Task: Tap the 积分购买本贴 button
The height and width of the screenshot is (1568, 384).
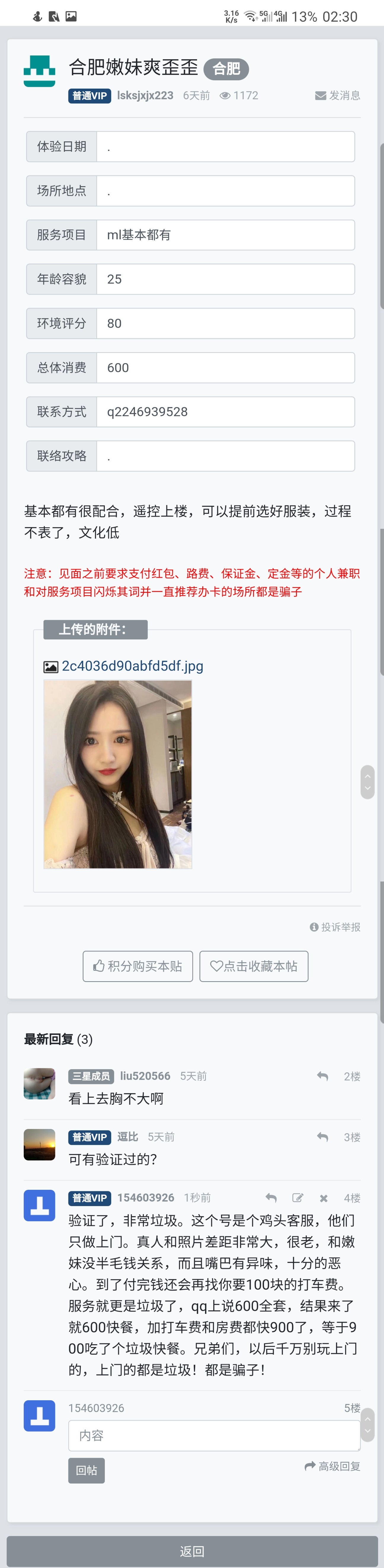Action: [x=137, y=966]
